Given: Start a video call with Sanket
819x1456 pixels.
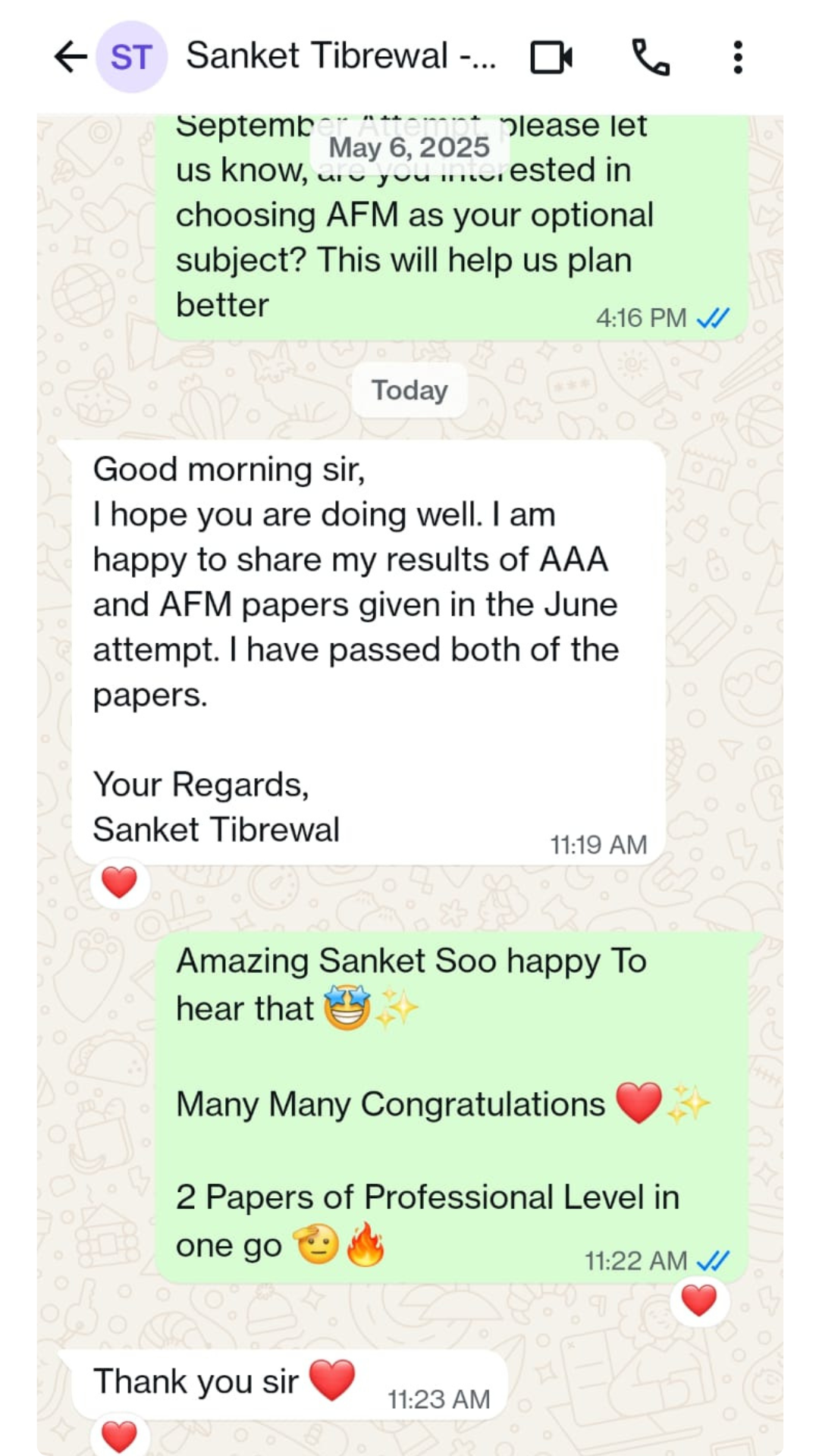Looking at the screenshot, I should [x=551, y=58].
